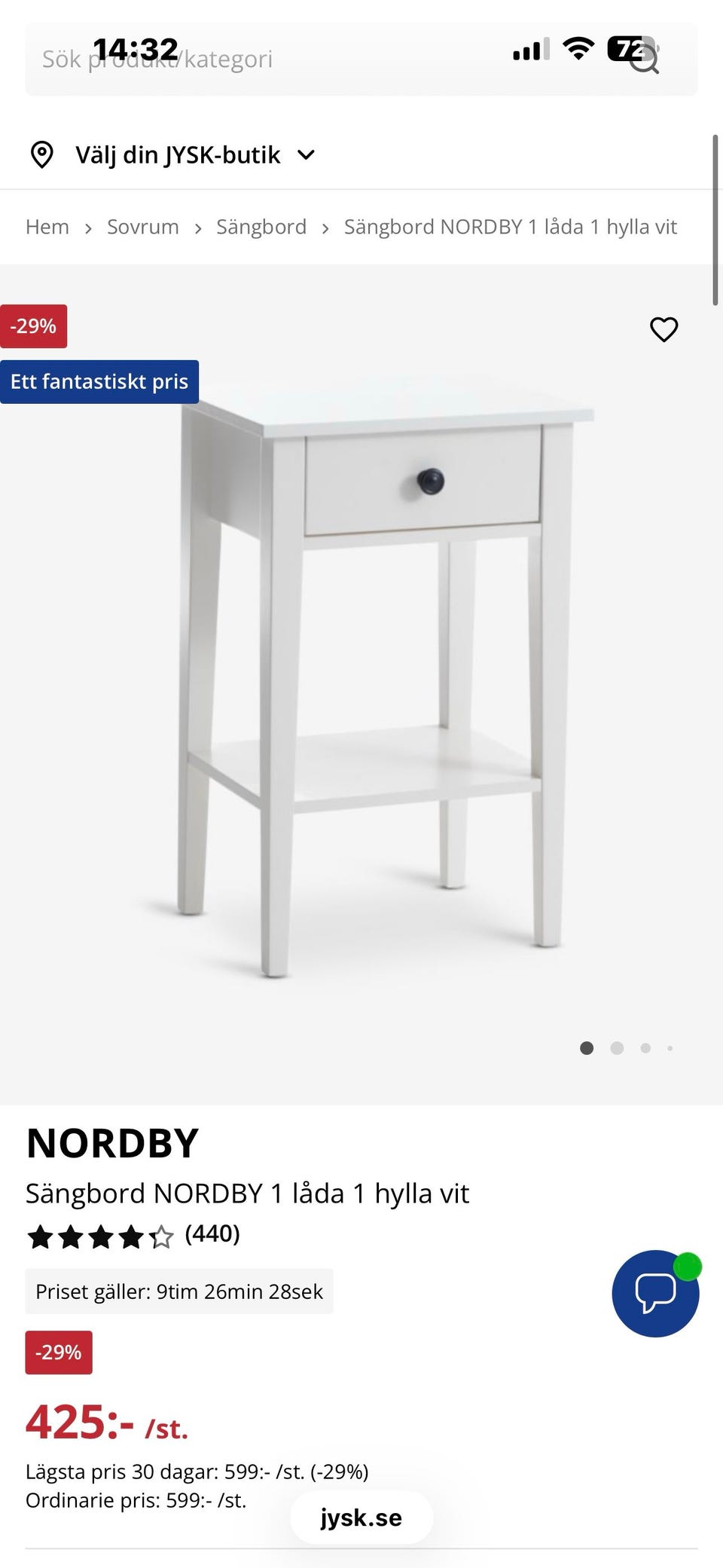The height and width of the screenshot is (1568, 723).
Task: Open the NORDBY product photo
Action: [377, 678]
